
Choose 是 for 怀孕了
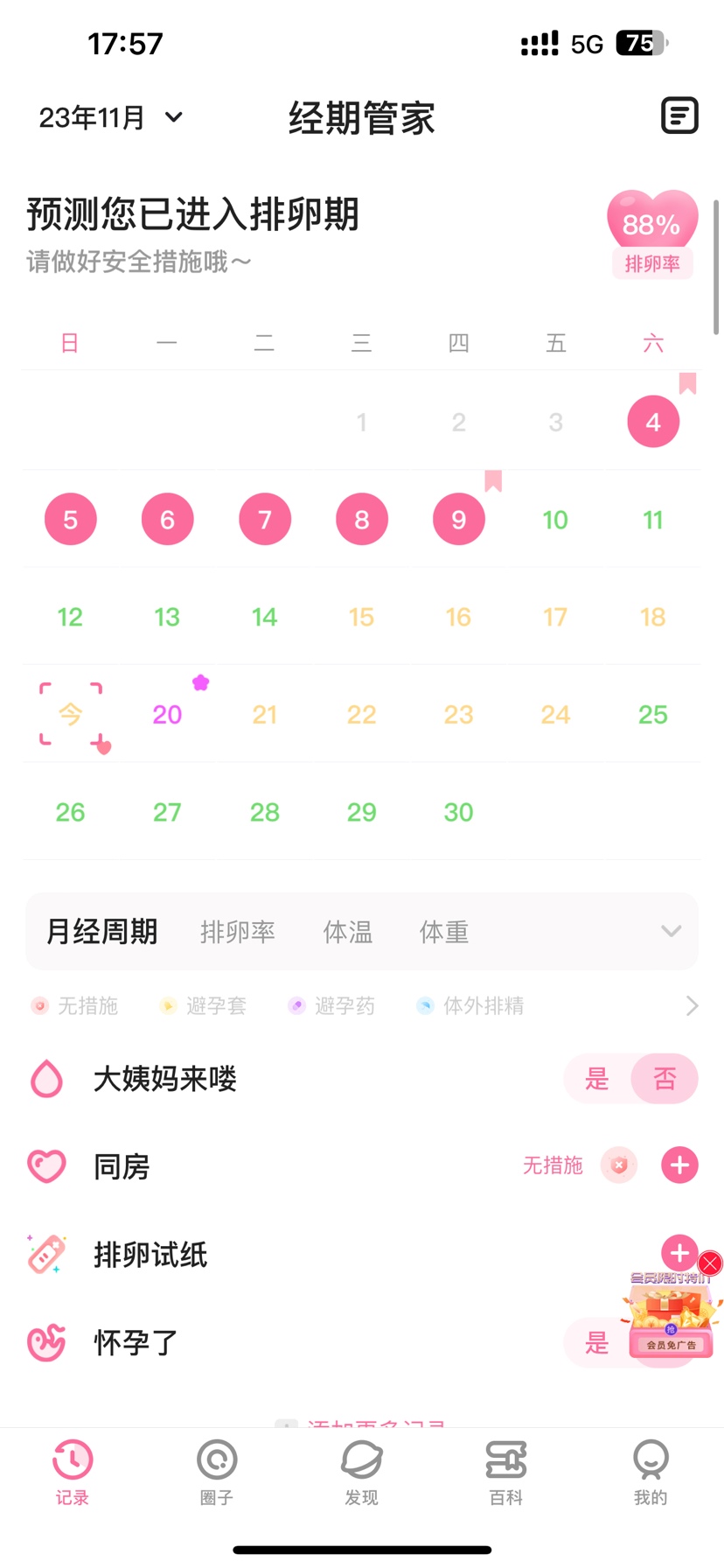click(x=597, y=1342)
